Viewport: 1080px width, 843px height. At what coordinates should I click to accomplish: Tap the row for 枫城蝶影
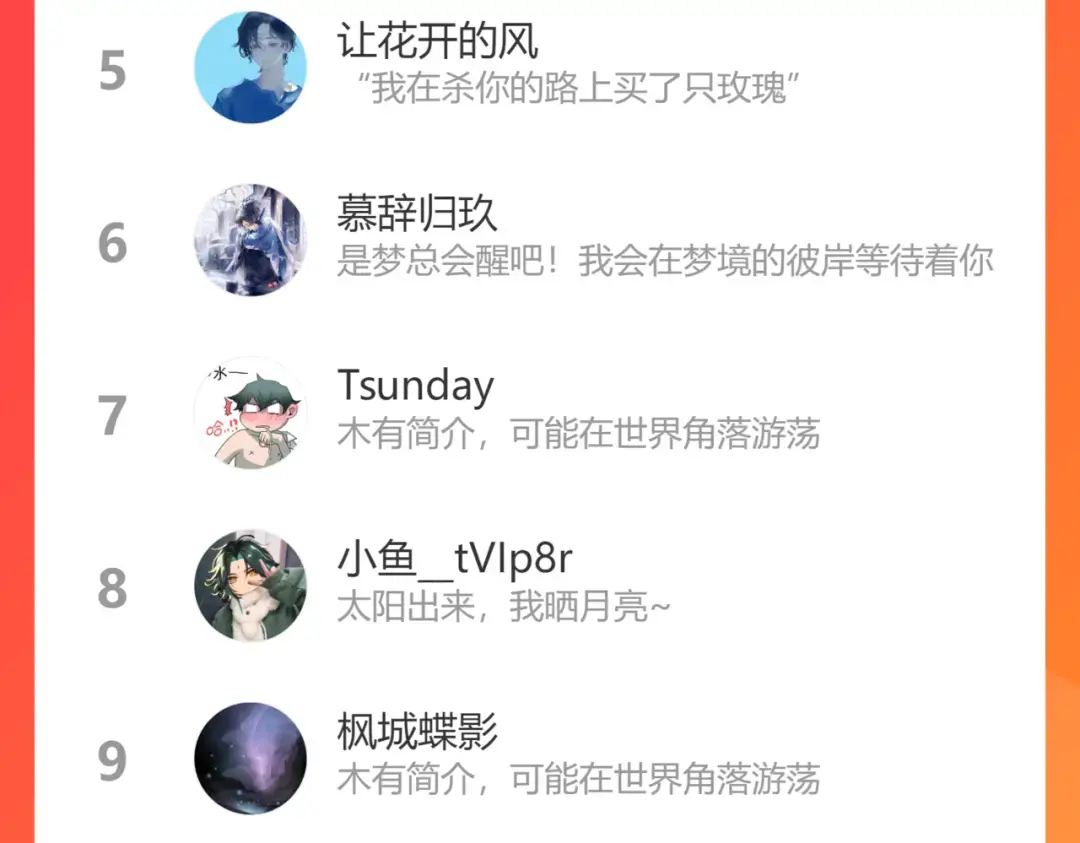tap(418, 733)
